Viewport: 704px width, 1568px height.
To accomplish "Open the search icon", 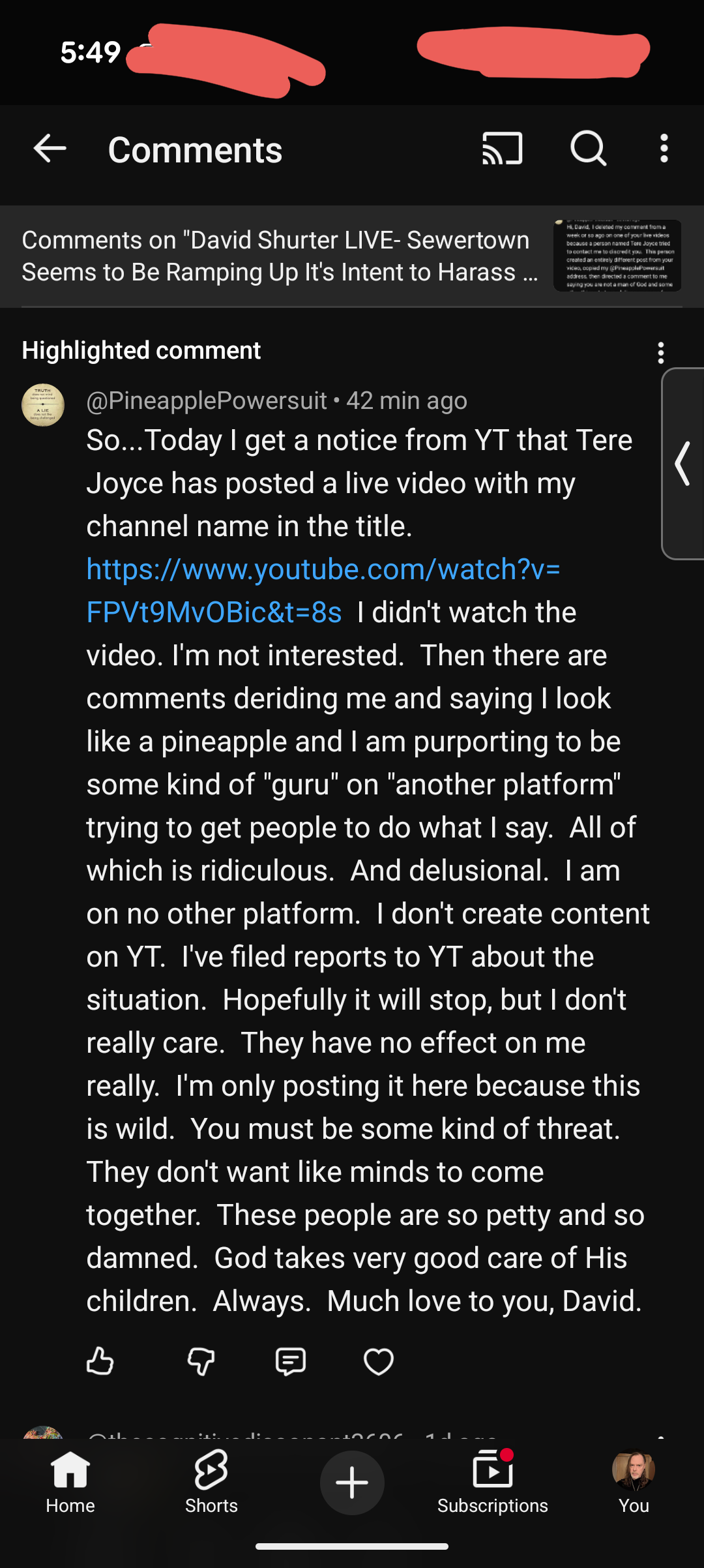I will tap(588, 149).
